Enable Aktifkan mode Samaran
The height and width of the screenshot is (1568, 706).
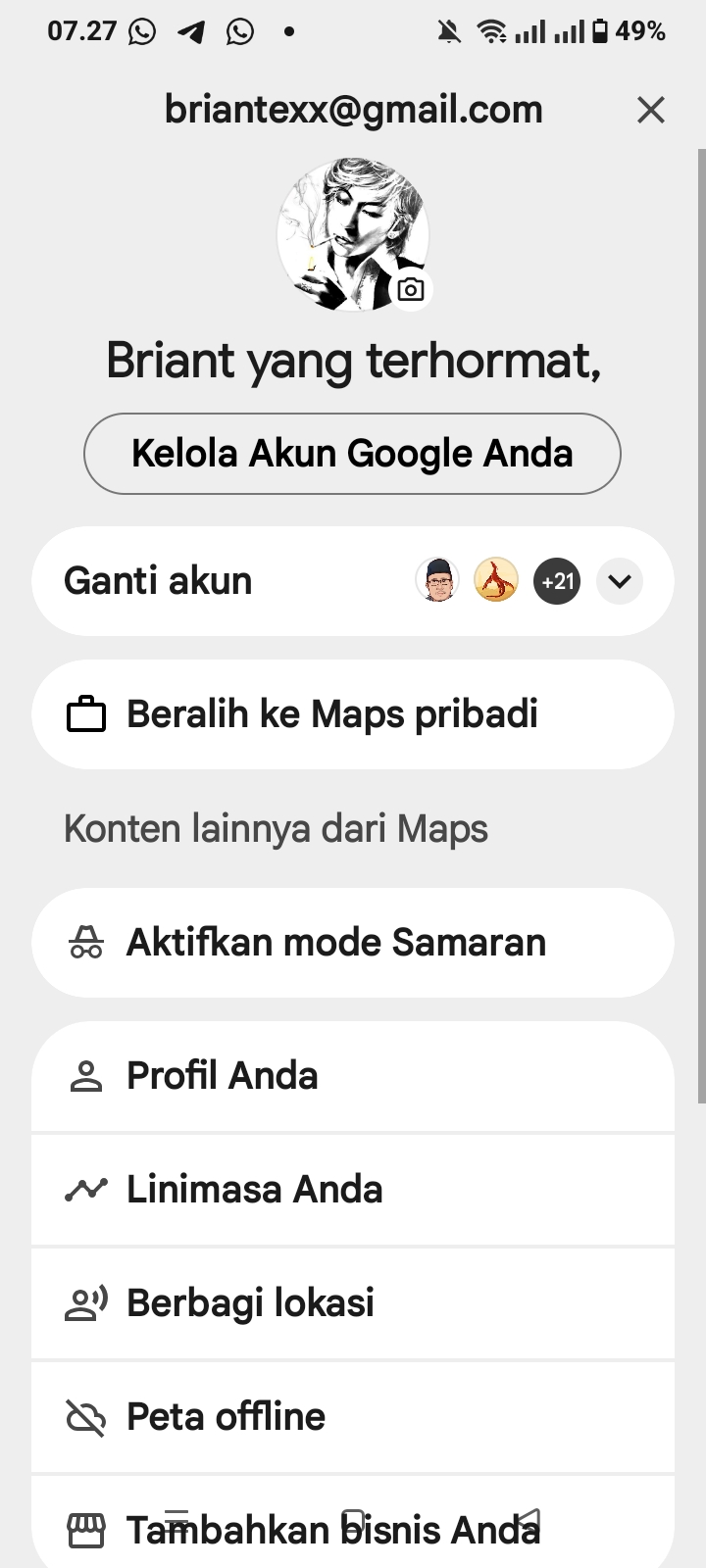coord(352,943)
